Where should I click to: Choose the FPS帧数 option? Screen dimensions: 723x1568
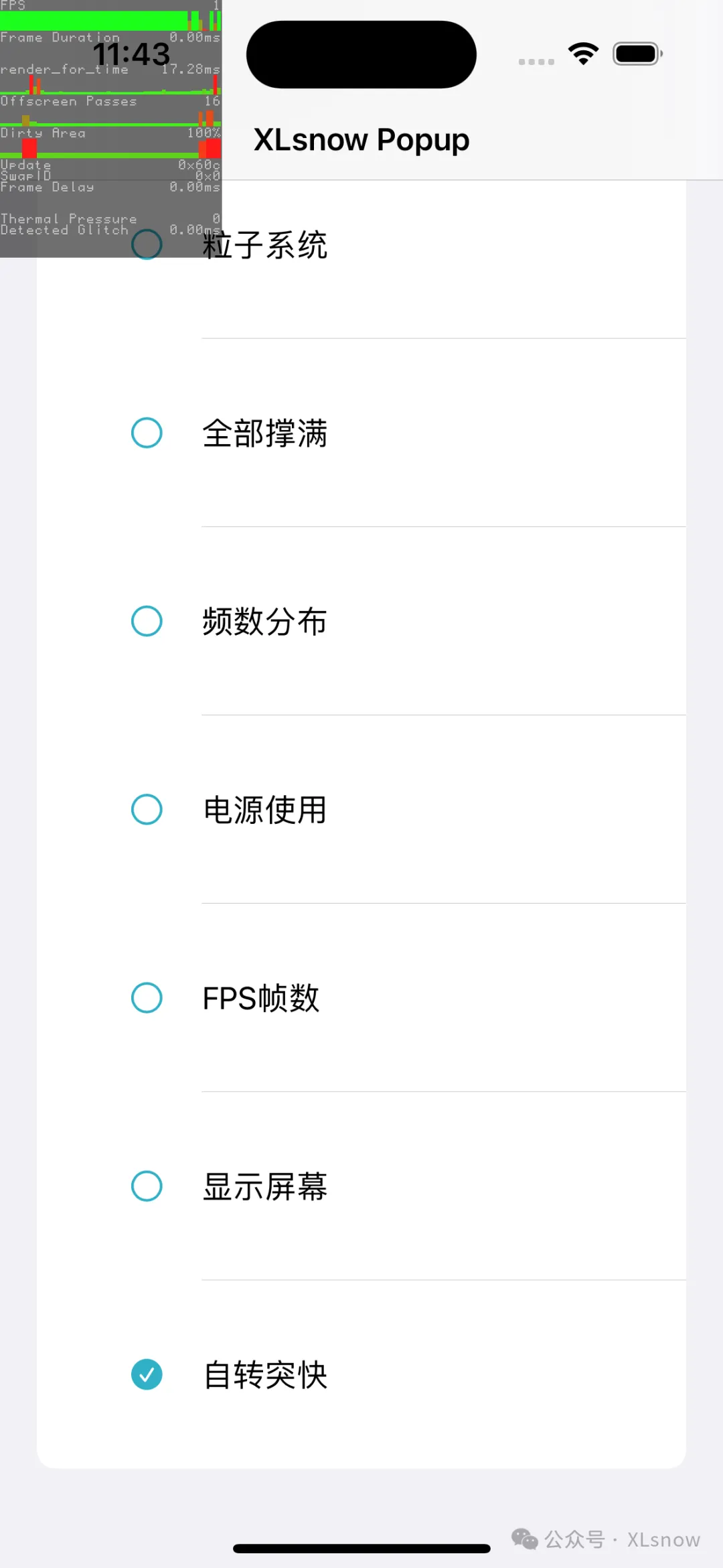pos(361,997)
